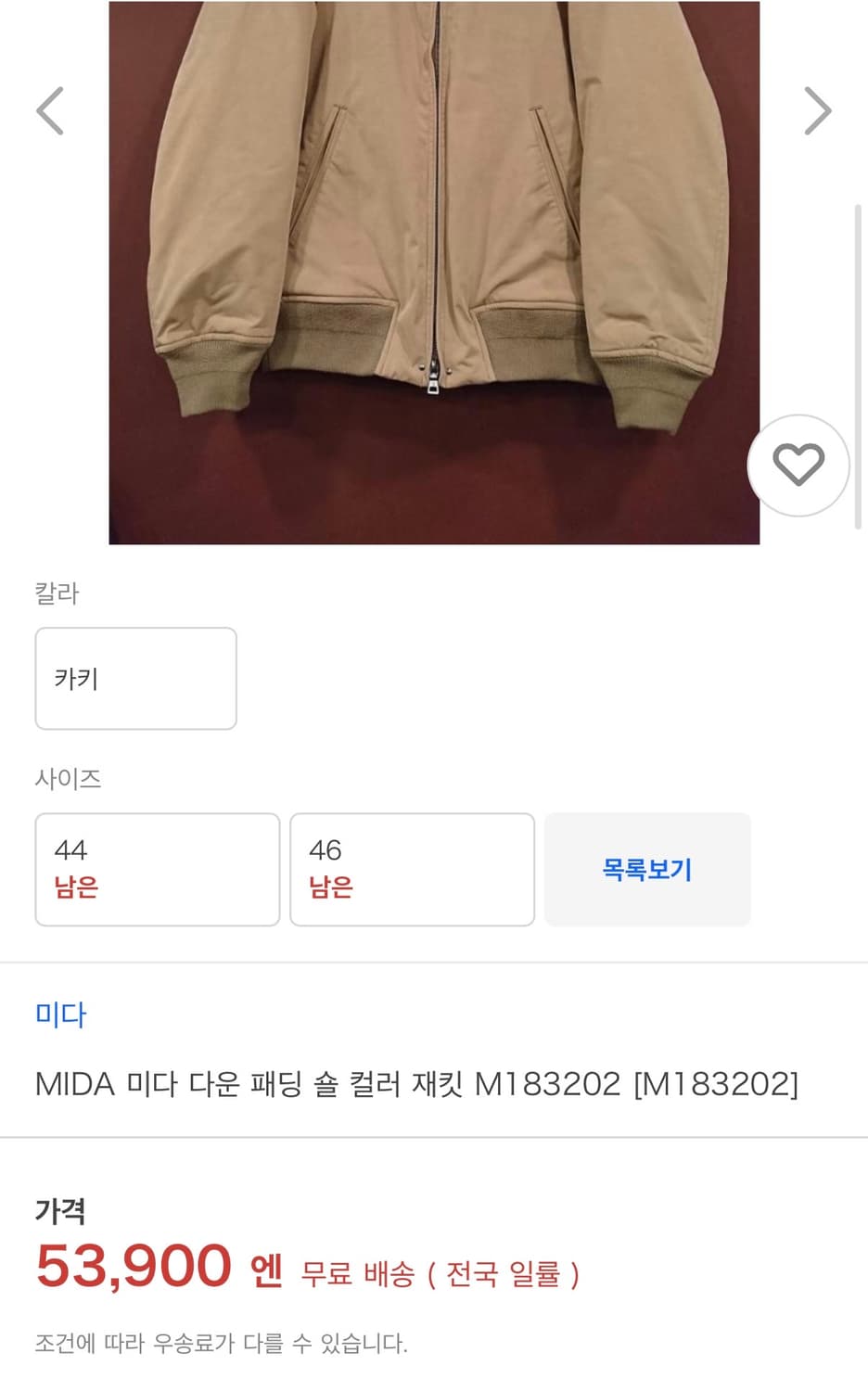The width and height of the screenshot is (868, 1391).
Task: Visit the 미다 brand link
Action: point(59,1014)
